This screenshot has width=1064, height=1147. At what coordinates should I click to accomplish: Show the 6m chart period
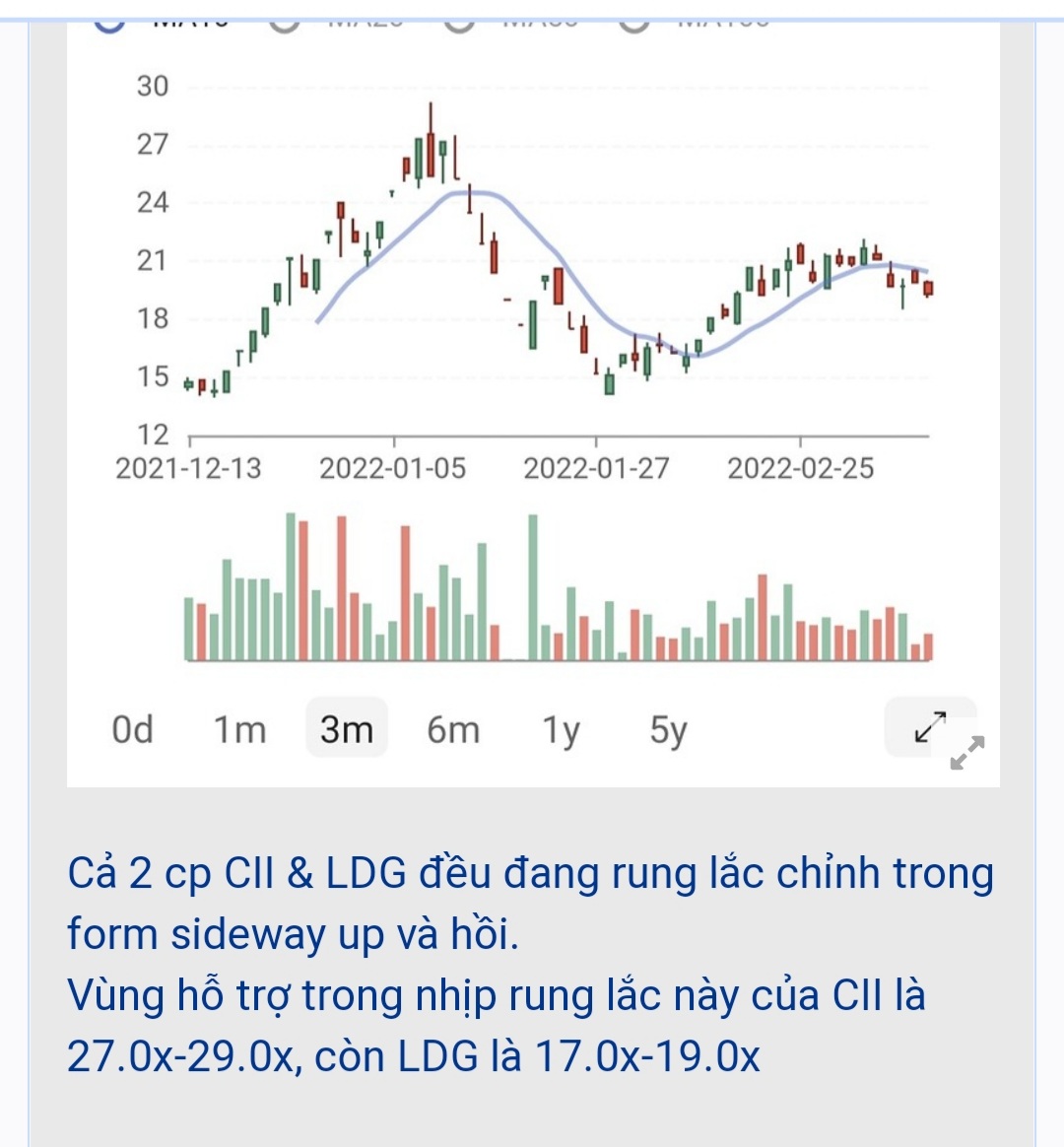click(453, 730)
